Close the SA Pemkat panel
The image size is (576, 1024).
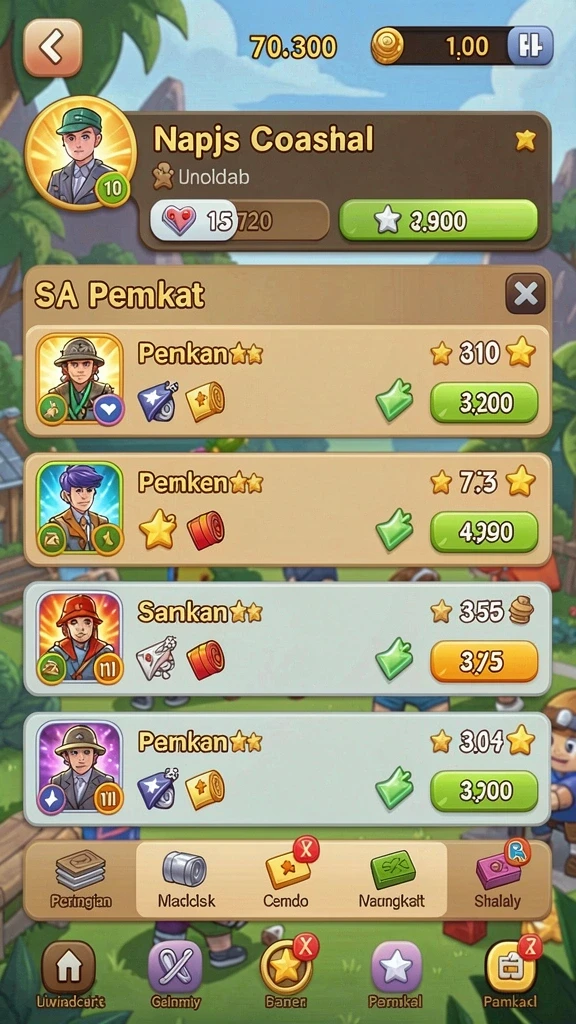(525, 294)
